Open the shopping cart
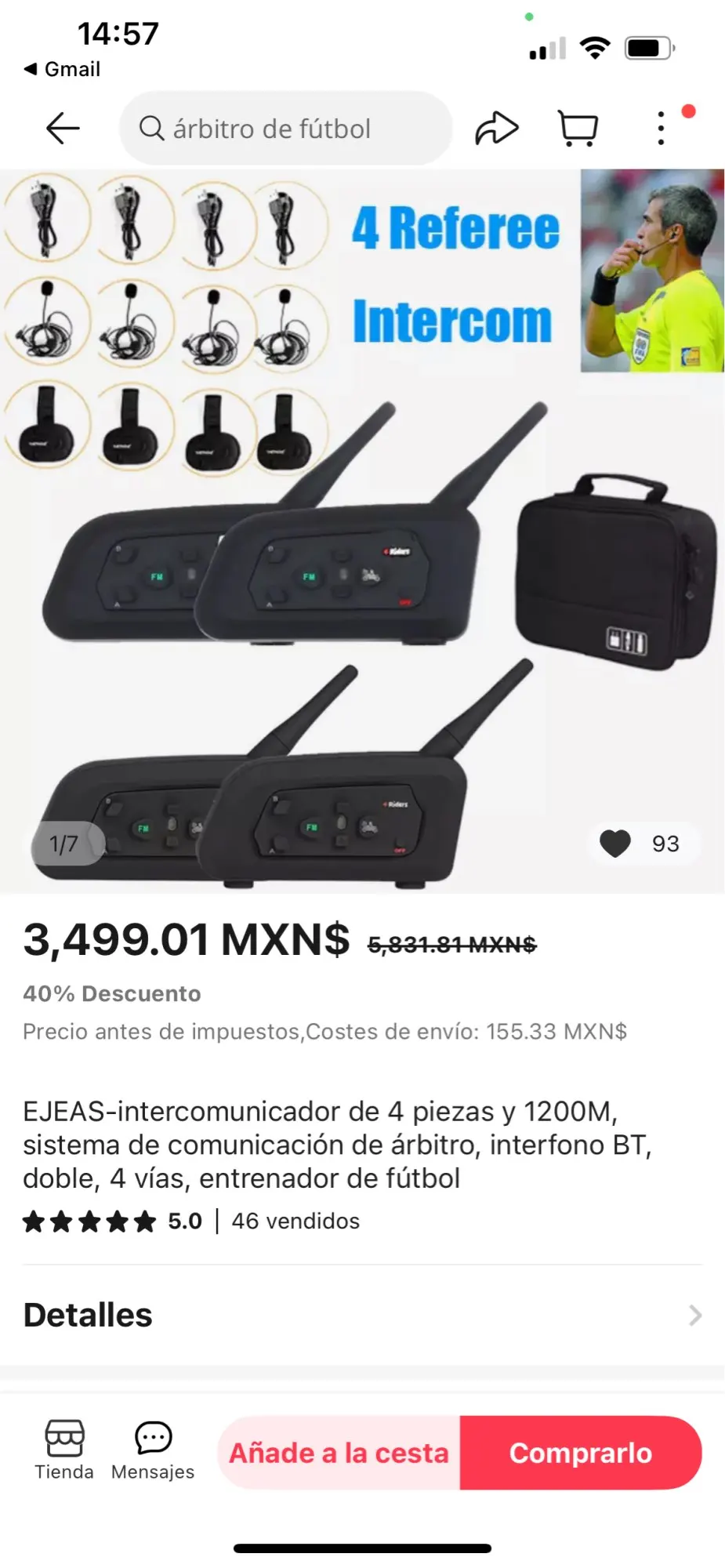Image resolution: width=725 pixels, height=1568 pixels. (x=578, y=129)
